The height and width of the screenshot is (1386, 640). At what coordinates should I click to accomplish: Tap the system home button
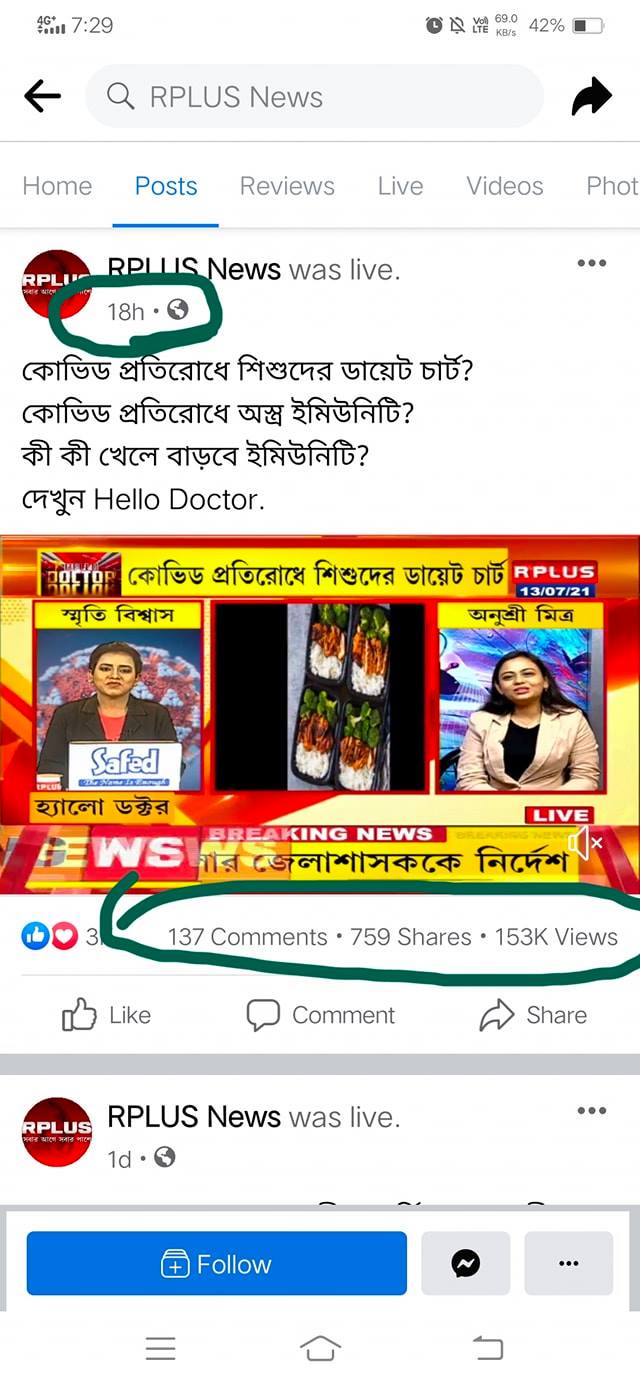(x=320, y=1348)
